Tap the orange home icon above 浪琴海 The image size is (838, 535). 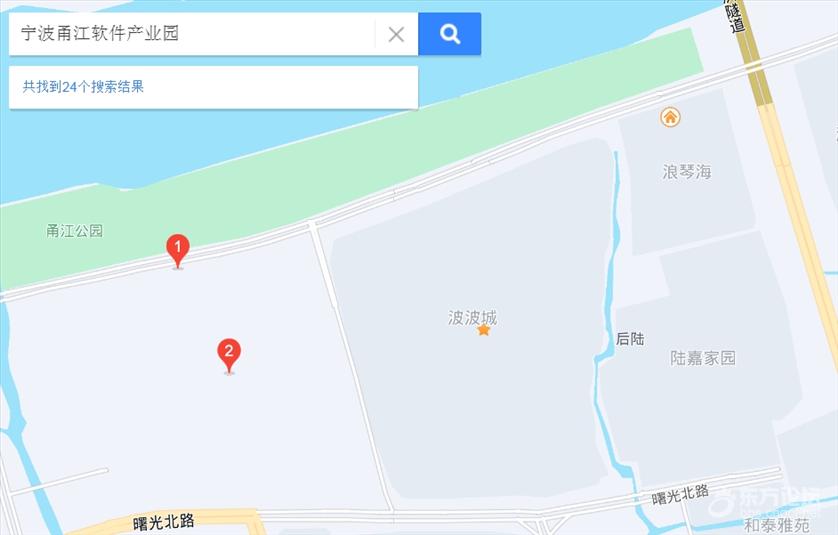point(670,117)
